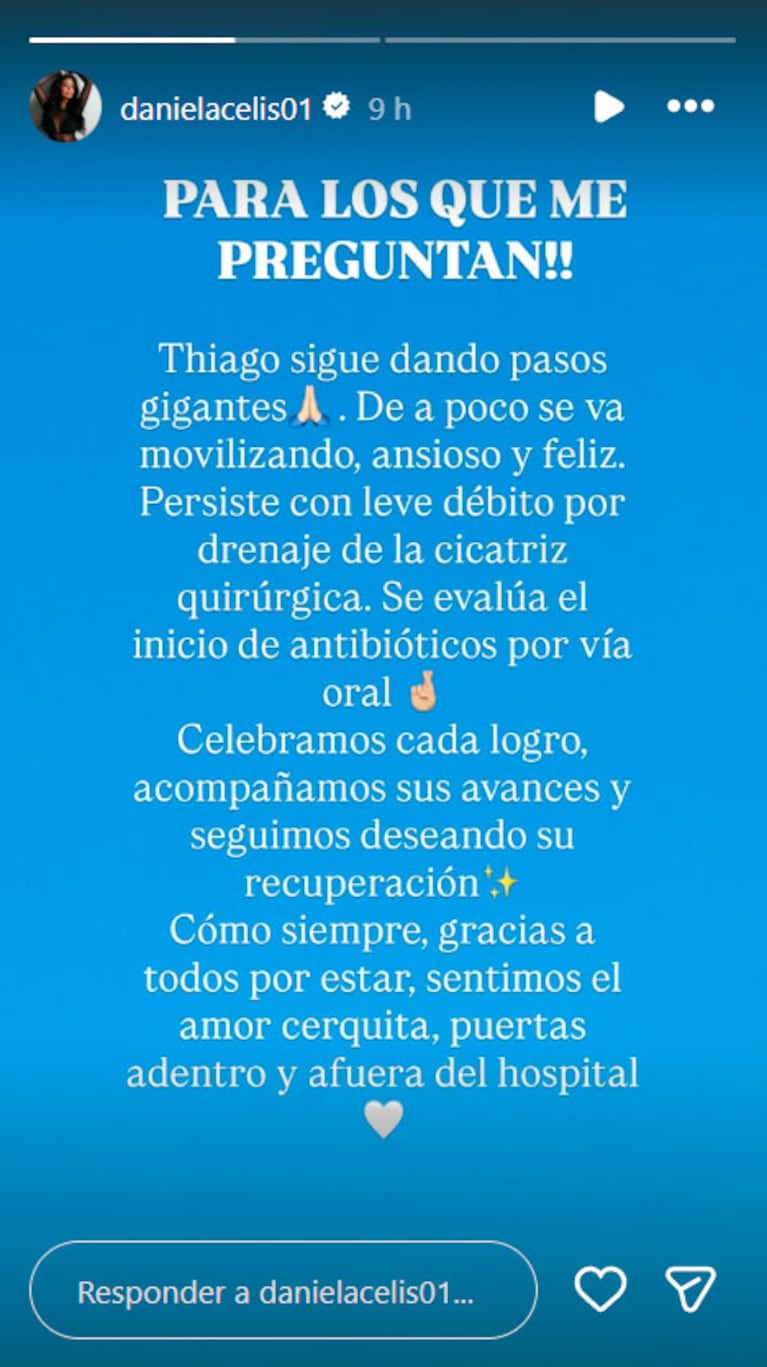Open danielacelis01's profile picture
Viewport: 767px width, 1367px height.
point(65,106)
